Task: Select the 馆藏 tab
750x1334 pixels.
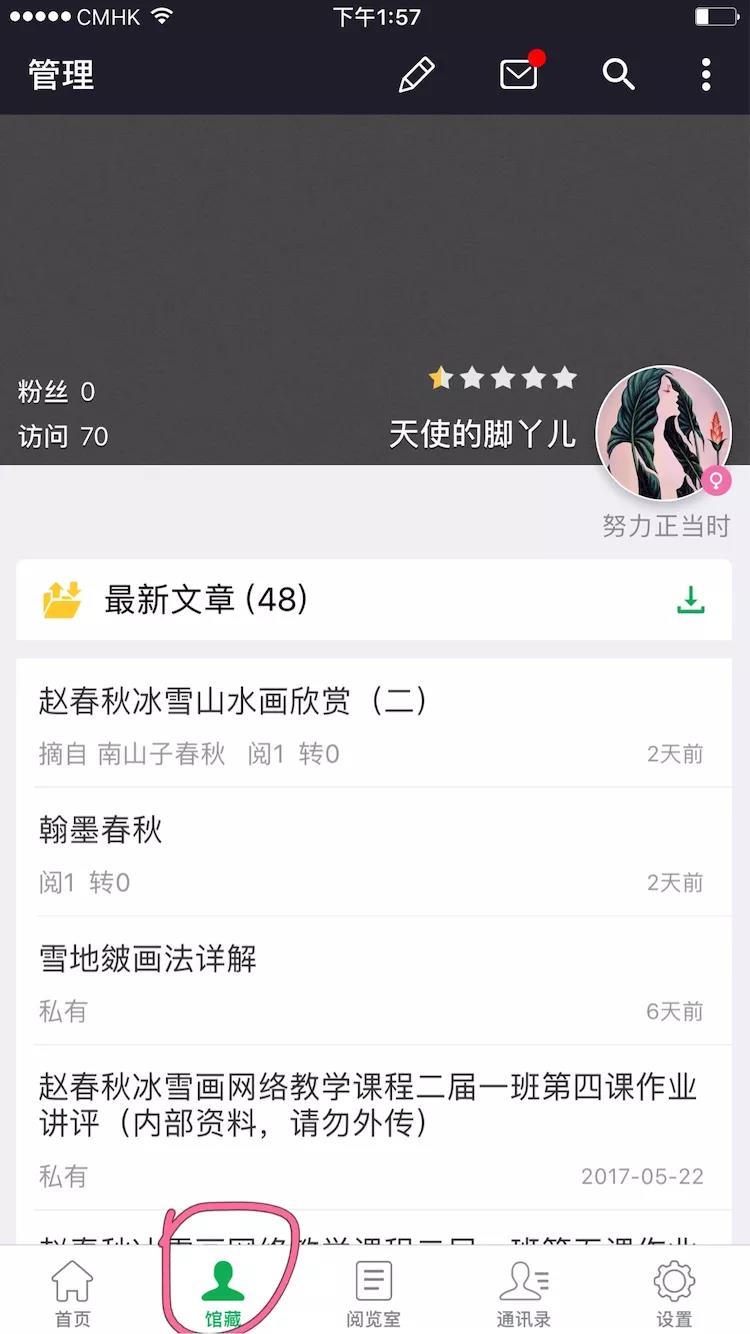Action: click(223, 1293)
